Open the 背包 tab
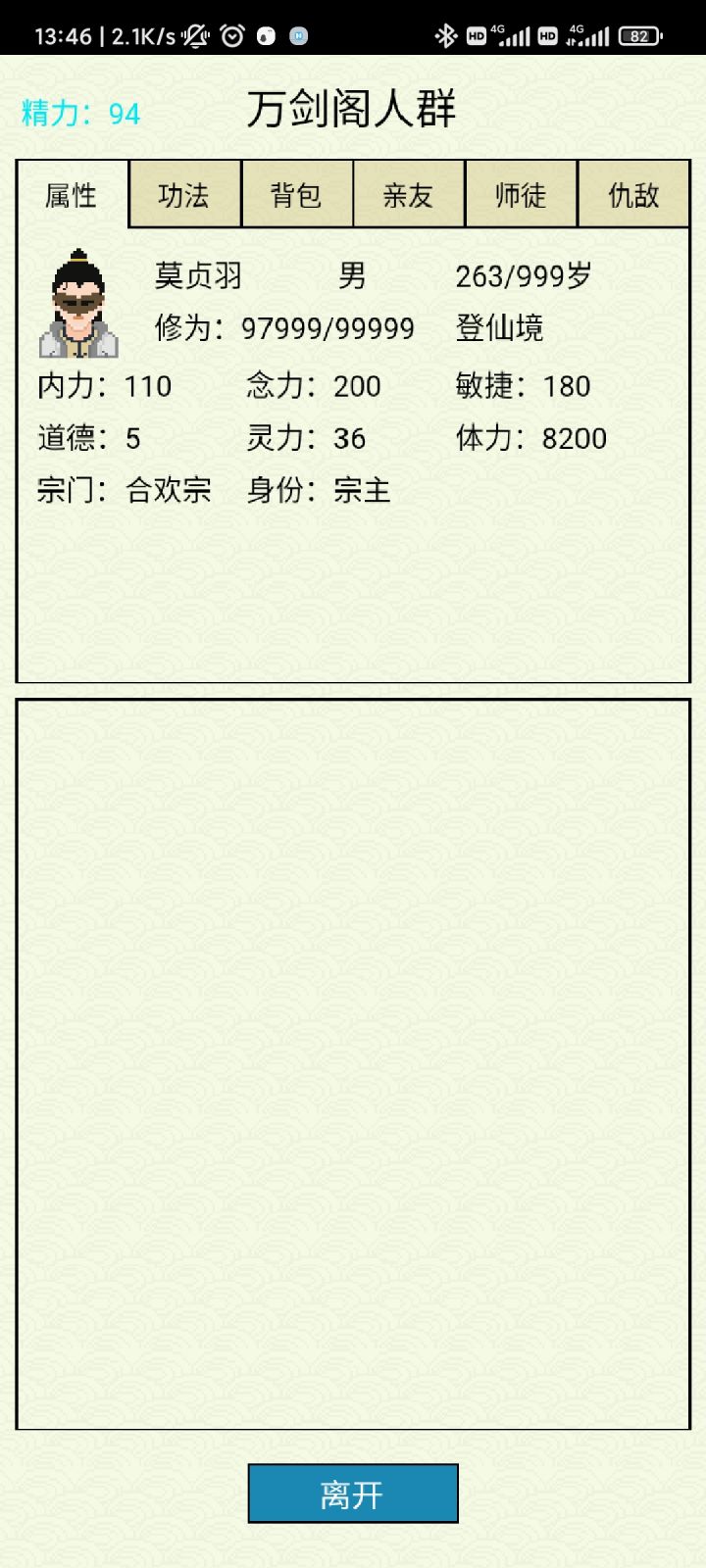Screen dimensions: 706x1568 [296, 195]
